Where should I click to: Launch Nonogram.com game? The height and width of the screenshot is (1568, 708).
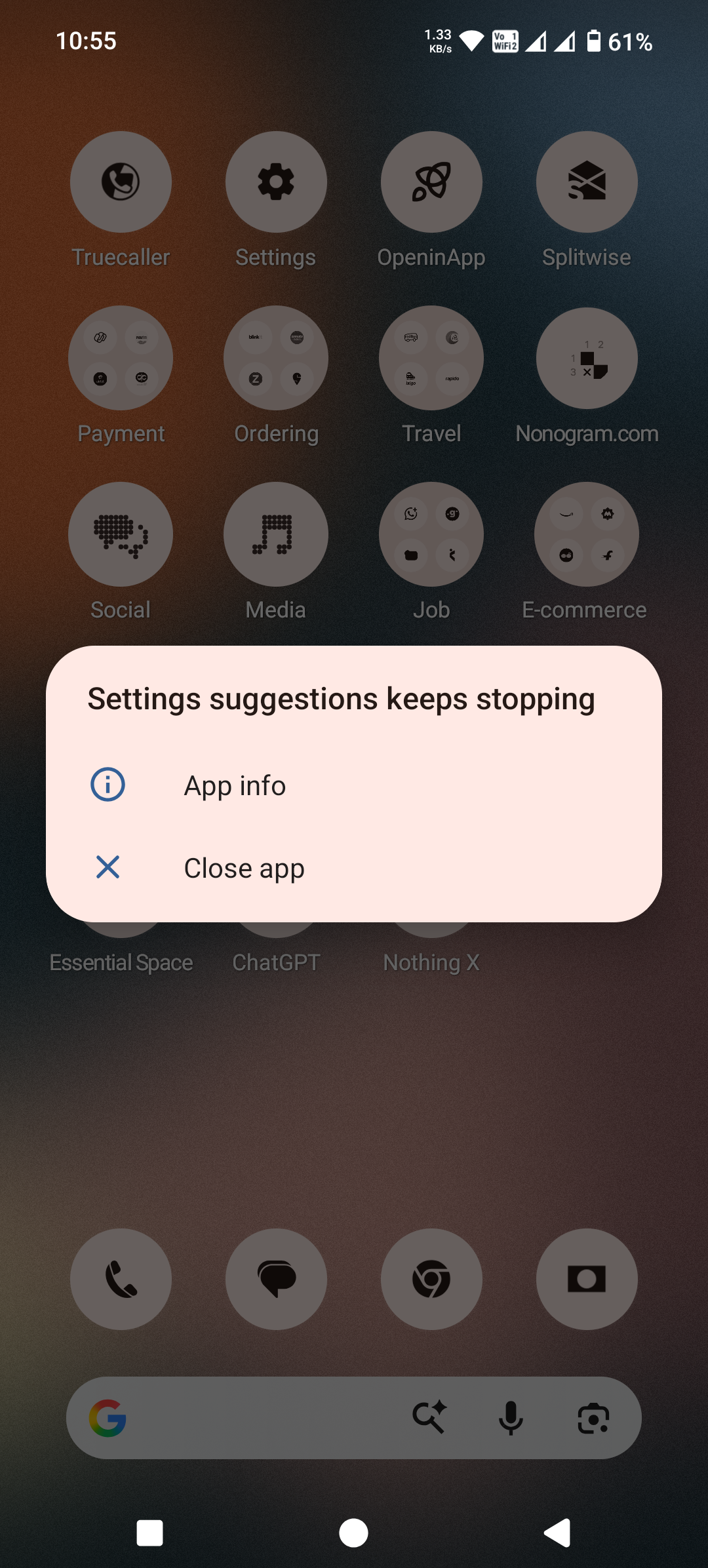(587, 358)
